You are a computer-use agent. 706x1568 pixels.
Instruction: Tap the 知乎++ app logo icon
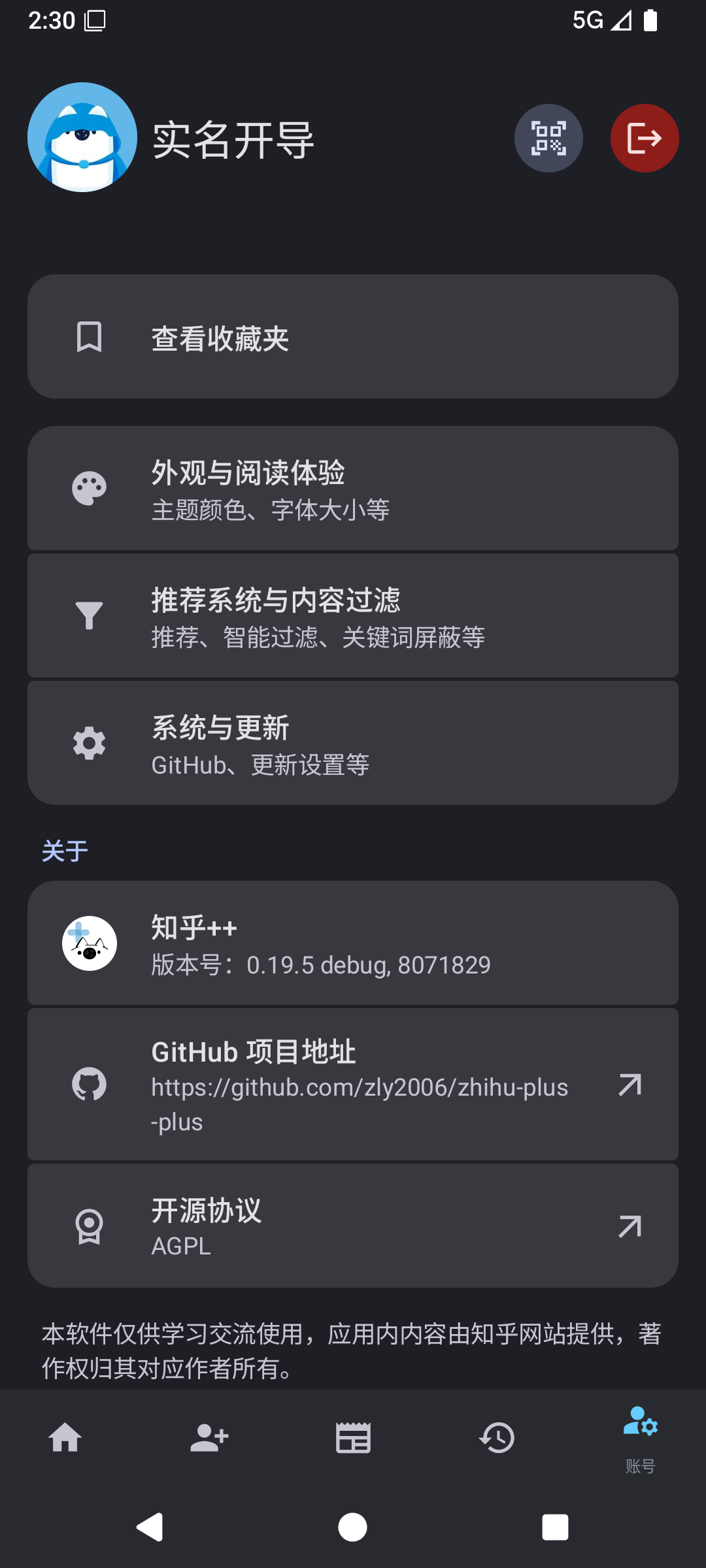coord(90,943)
